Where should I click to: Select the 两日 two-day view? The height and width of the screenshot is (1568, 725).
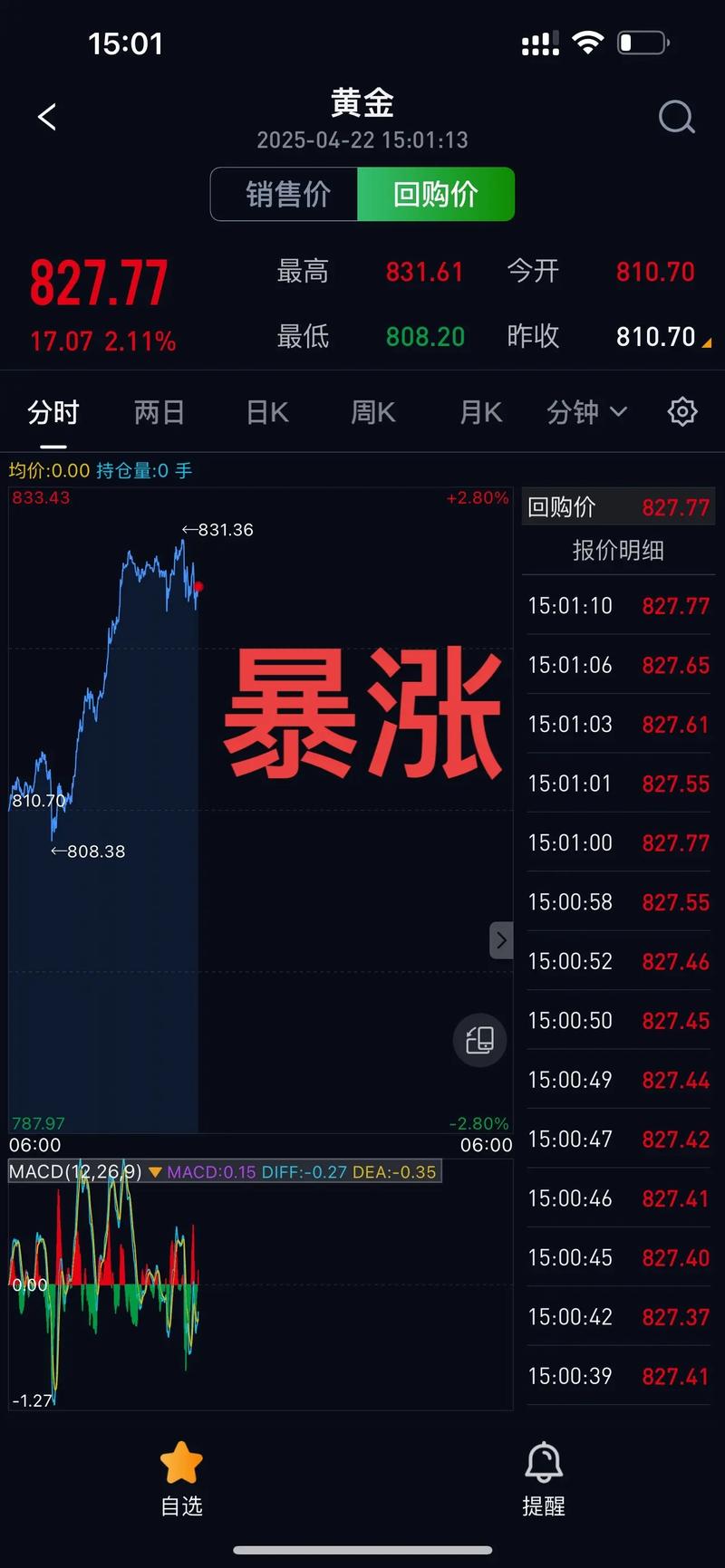(159, 412)
